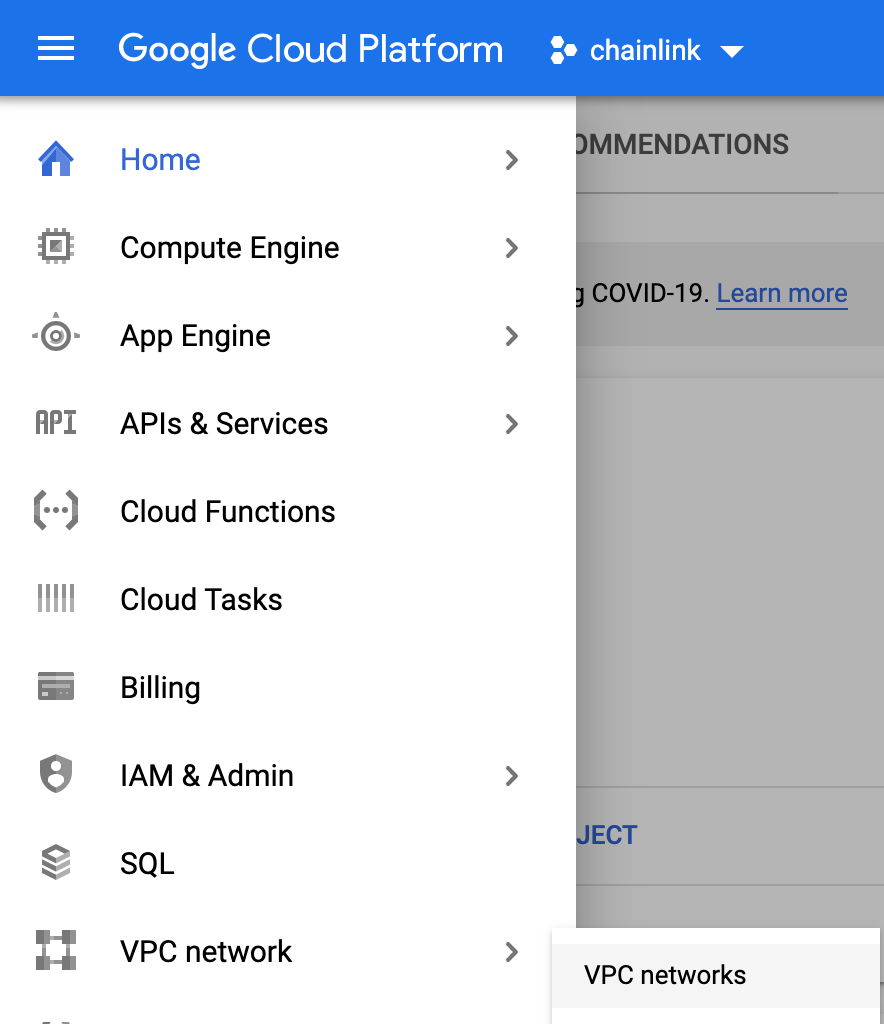Expand the VPC network submenu chevron
Screen dimensions: 884x1024
pos(512,951)
